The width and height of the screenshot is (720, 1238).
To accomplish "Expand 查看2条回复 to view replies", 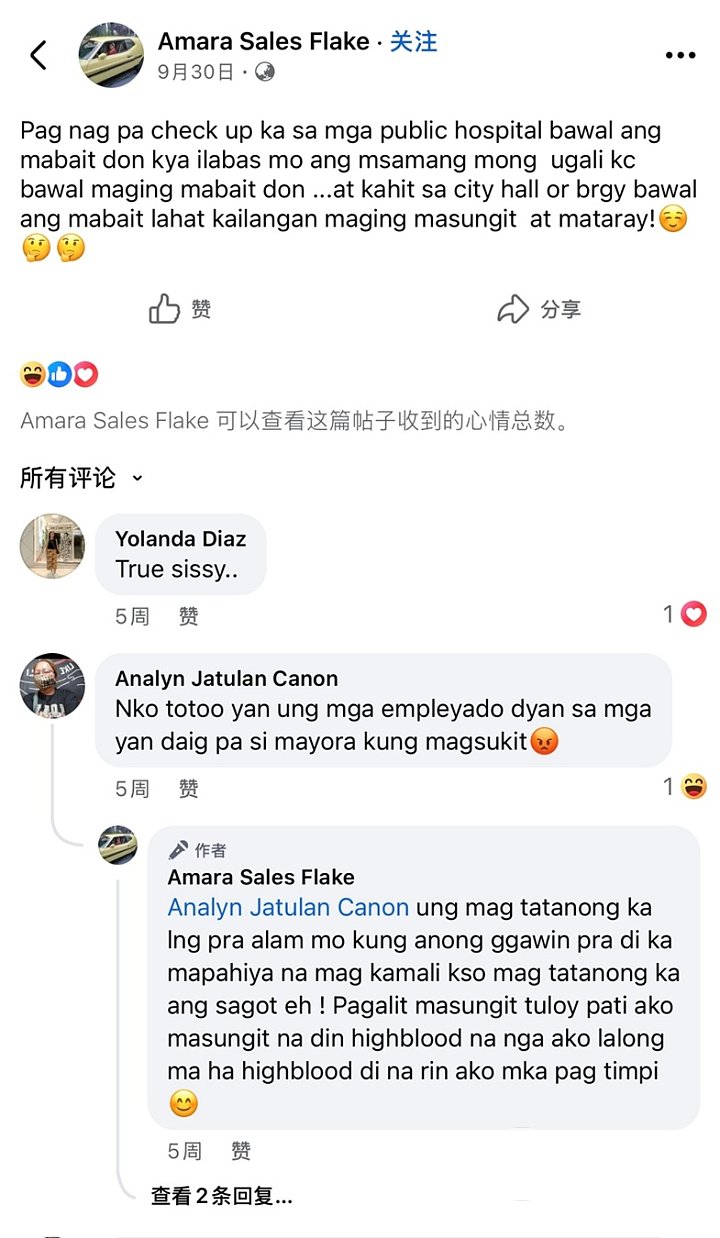I will [221, 1196].
